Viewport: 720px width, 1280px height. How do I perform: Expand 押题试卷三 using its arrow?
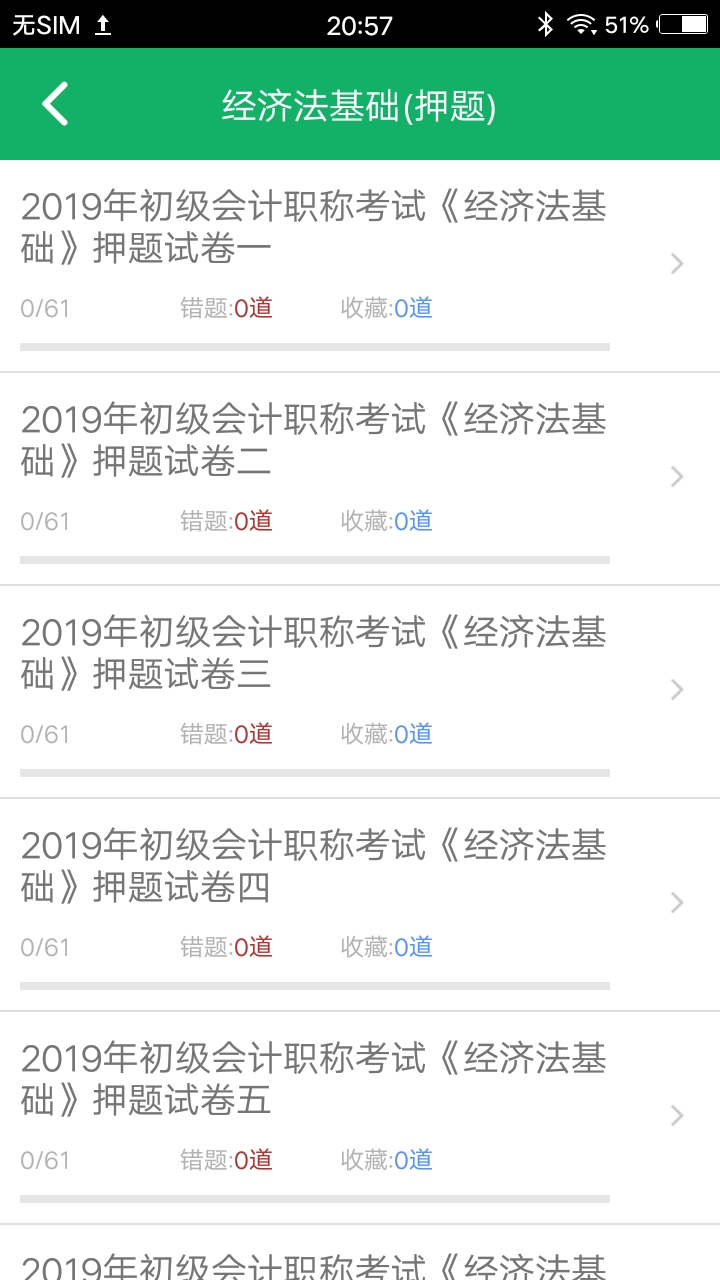click(x=676, y=689)
